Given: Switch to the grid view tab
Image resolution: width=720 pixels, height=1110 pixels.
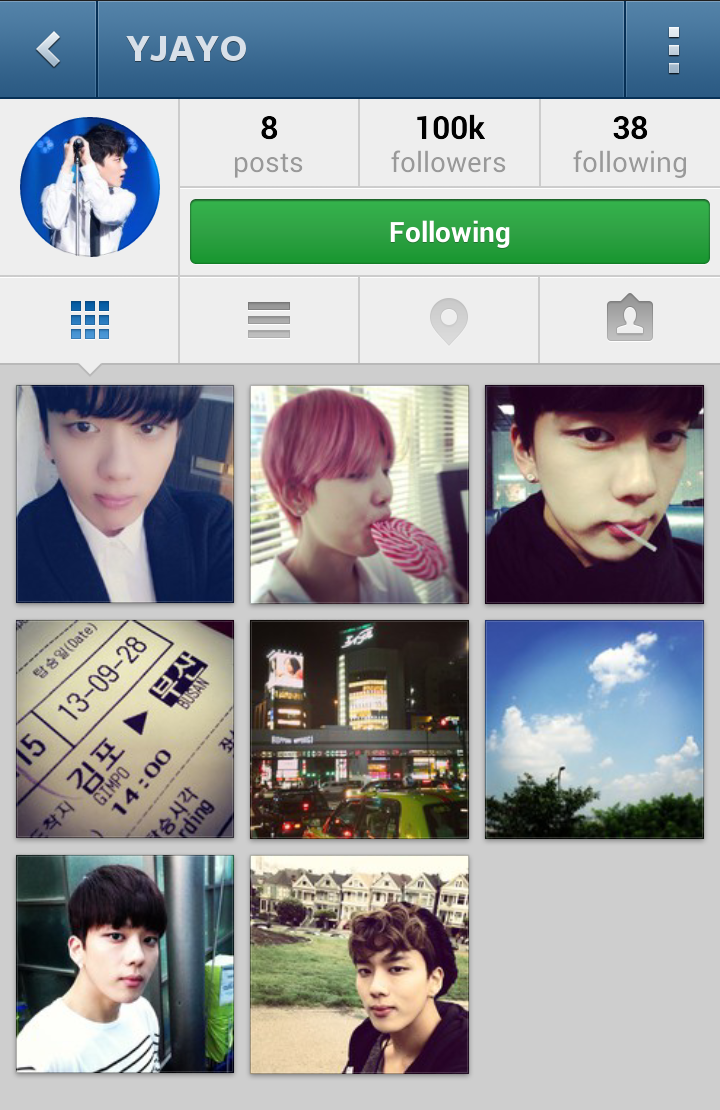Looking at the screenshot, I should (89, 320).
